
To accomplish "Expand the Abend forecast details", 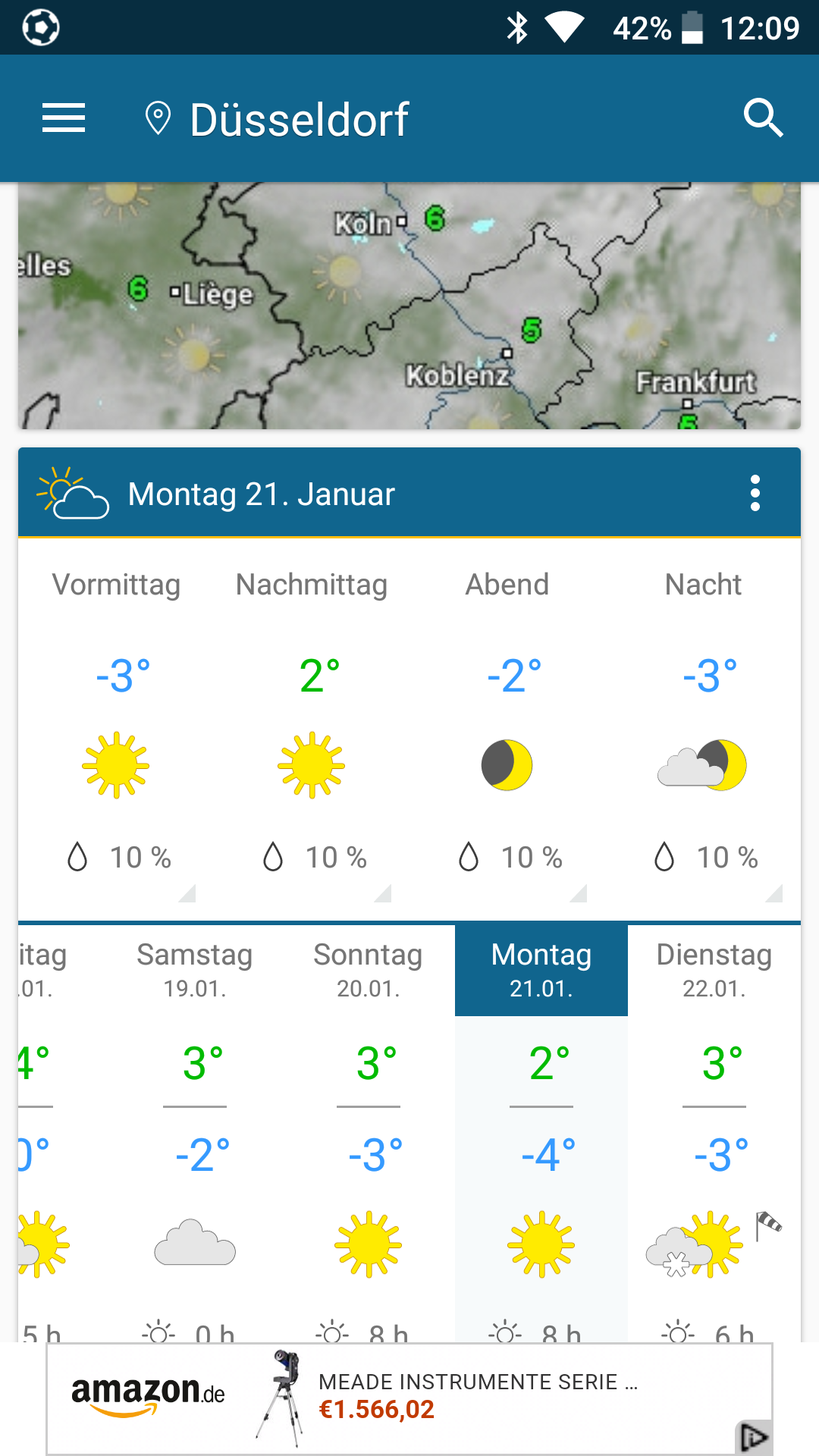I will pos(507,728).
